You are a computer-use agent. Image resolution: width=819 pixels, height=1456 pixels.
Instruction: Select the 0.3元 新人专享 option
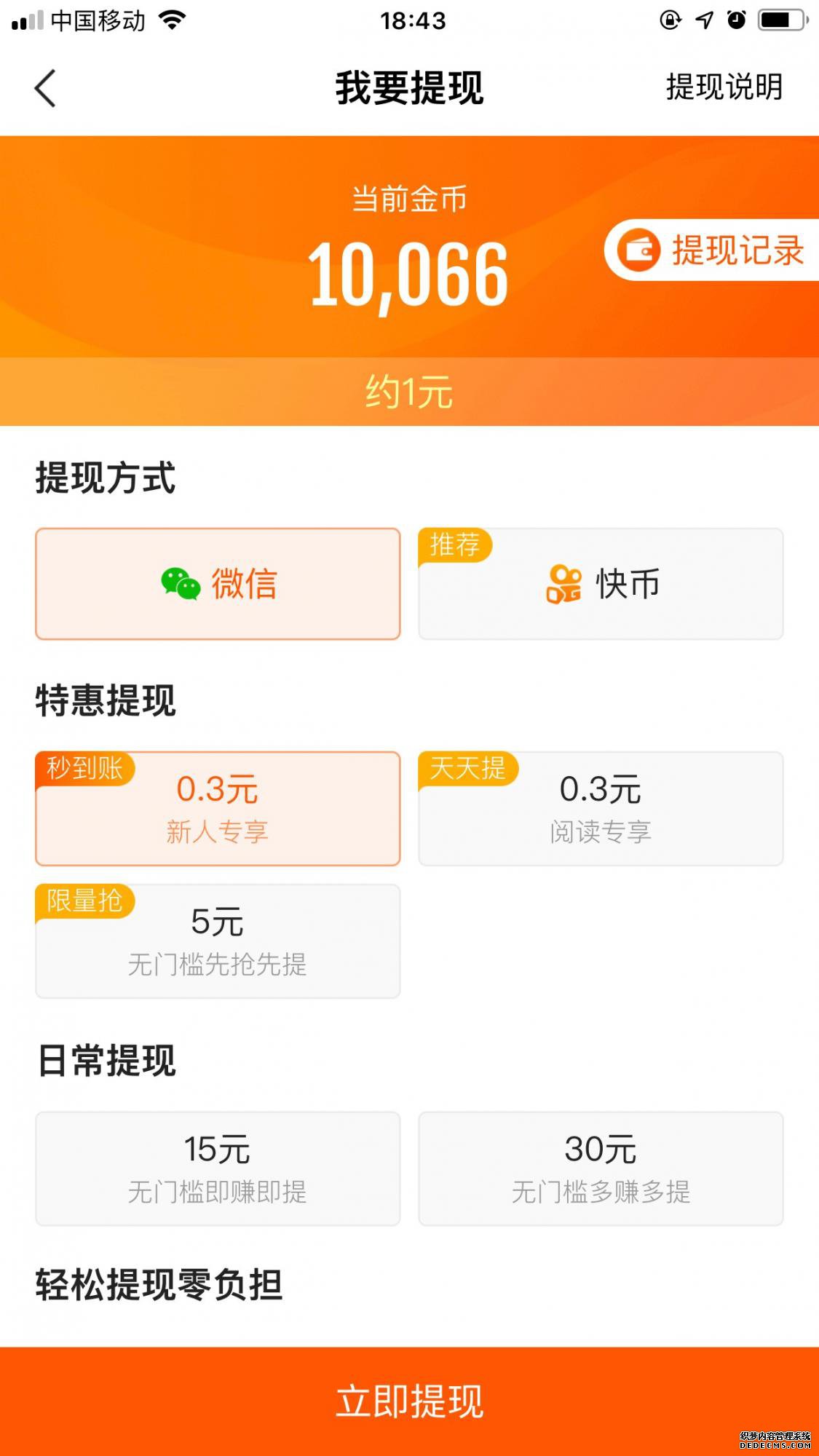[x=218, y=808]
